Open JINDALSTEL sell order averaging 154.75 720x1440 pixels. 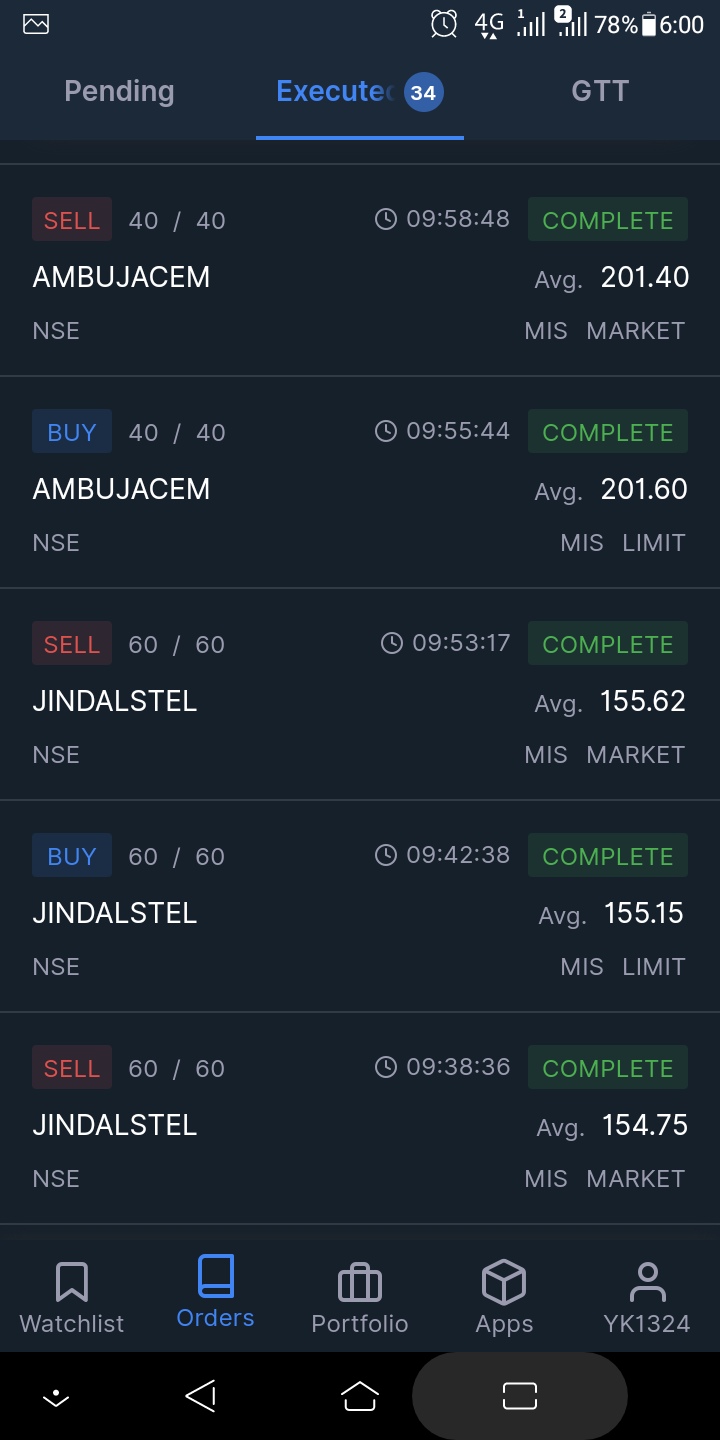coord(360,1123)
